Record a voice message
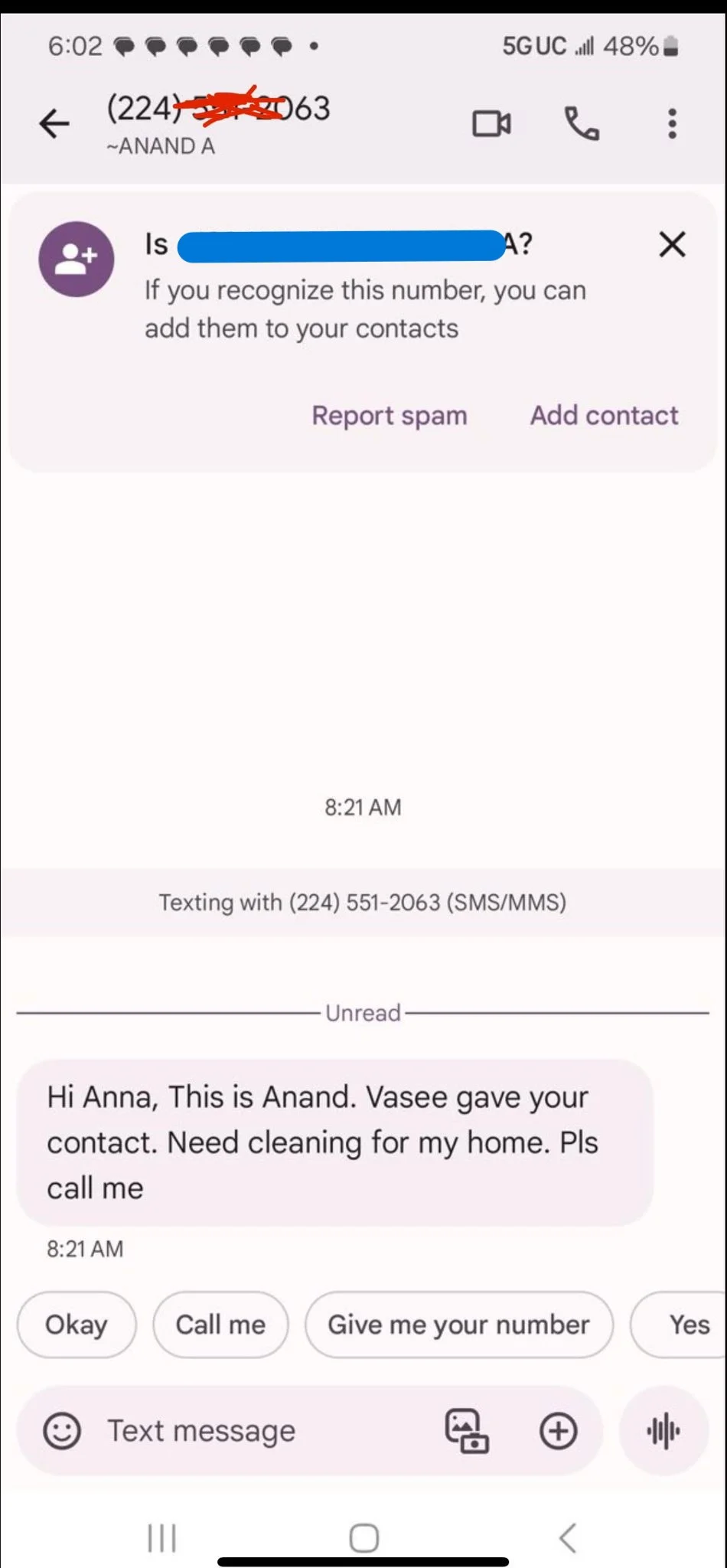This screenshot has width=727, height=1568. click(663, 1430)
